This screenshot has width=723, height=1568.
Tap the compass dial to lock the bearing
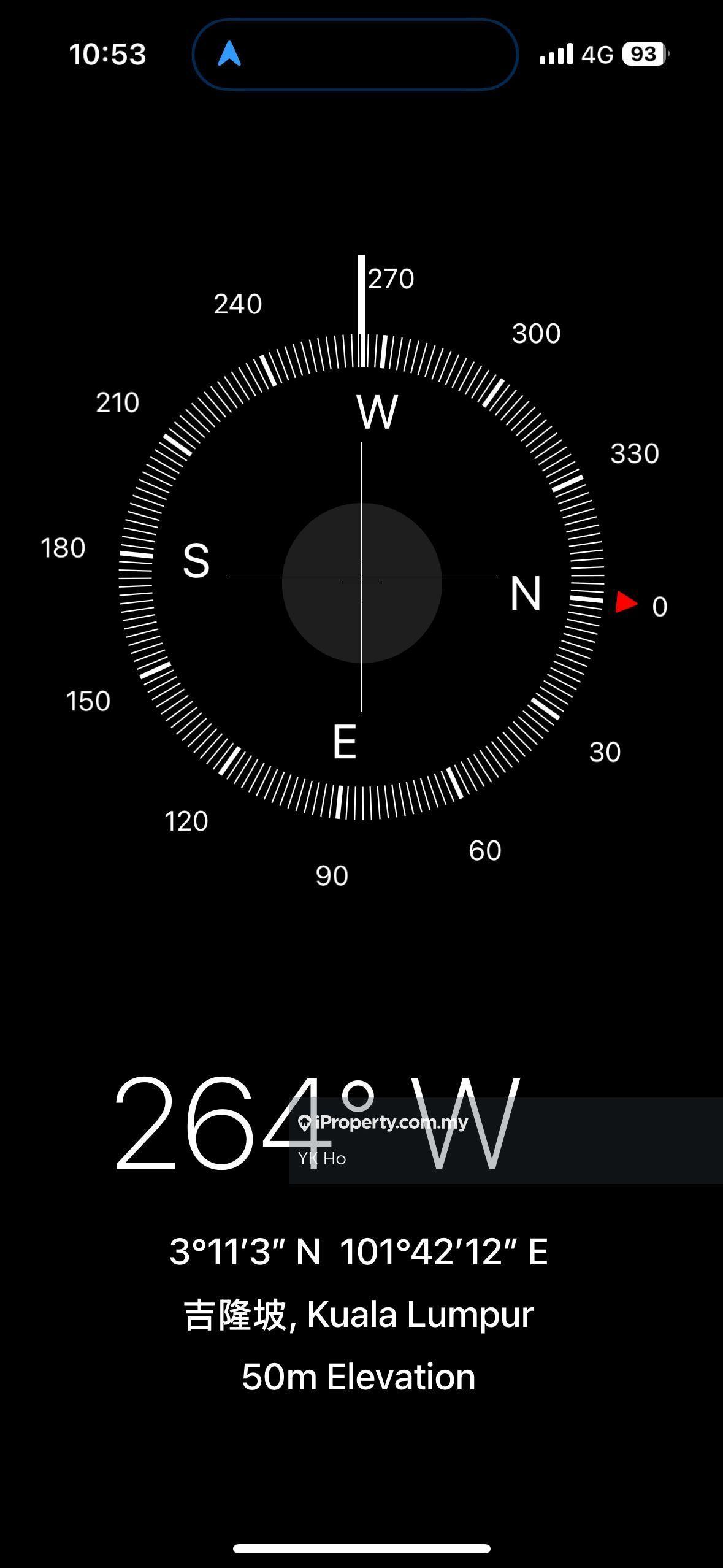pyautogui.click(x=362, y=578)
